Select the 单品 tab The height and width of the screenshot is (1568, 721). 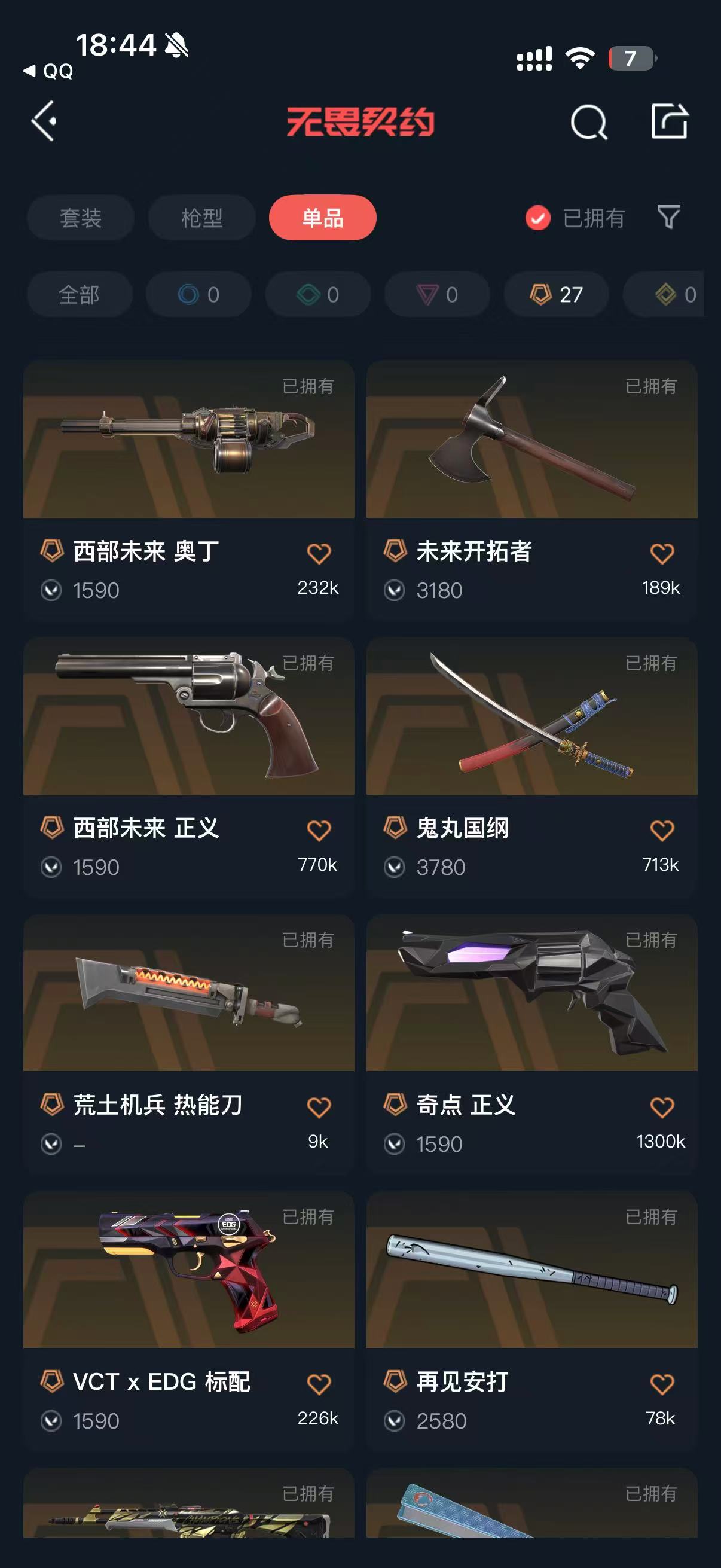tap(322, 218)
